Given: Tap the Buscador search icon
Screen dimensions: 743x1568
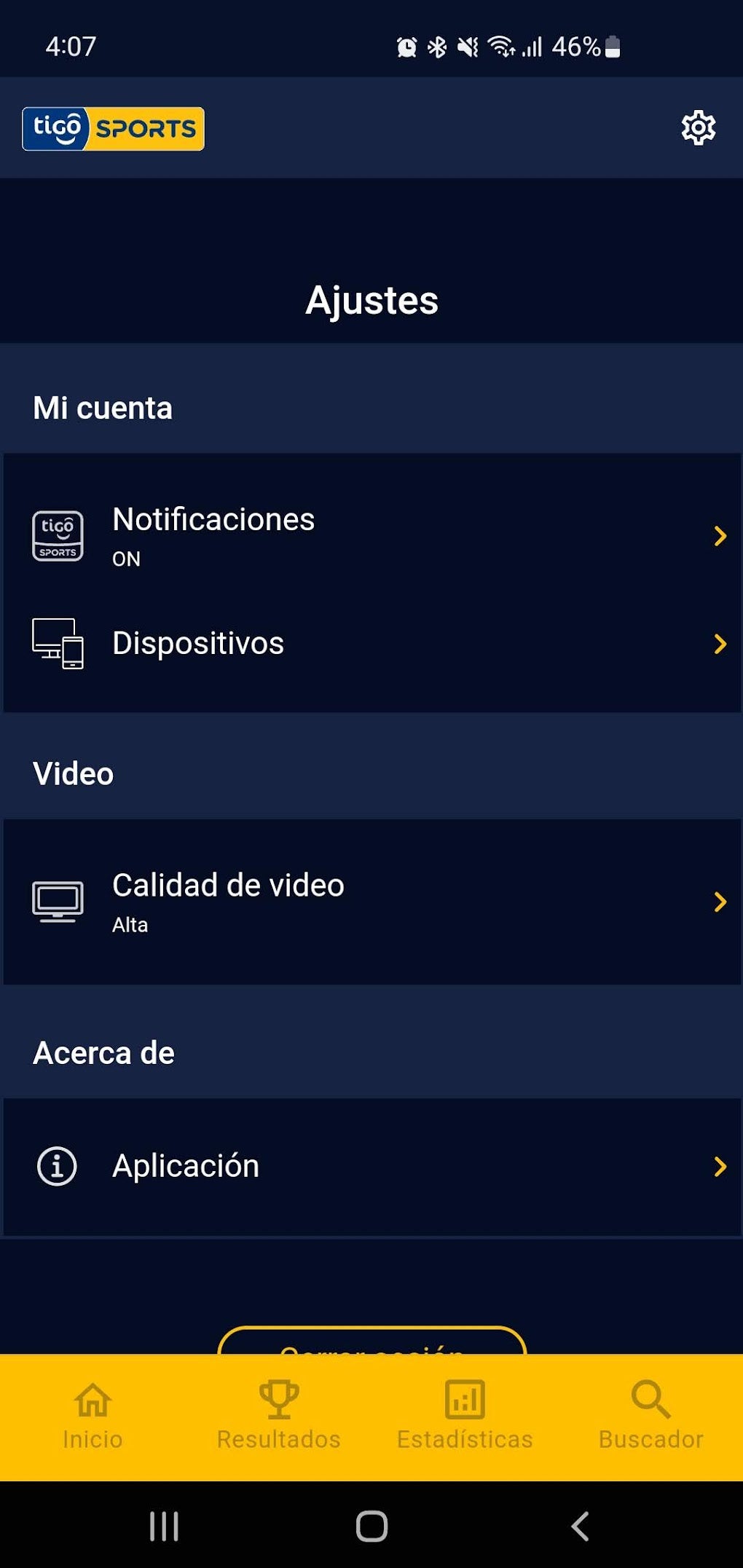Looking at the screenshot, I should (649, 1394).
